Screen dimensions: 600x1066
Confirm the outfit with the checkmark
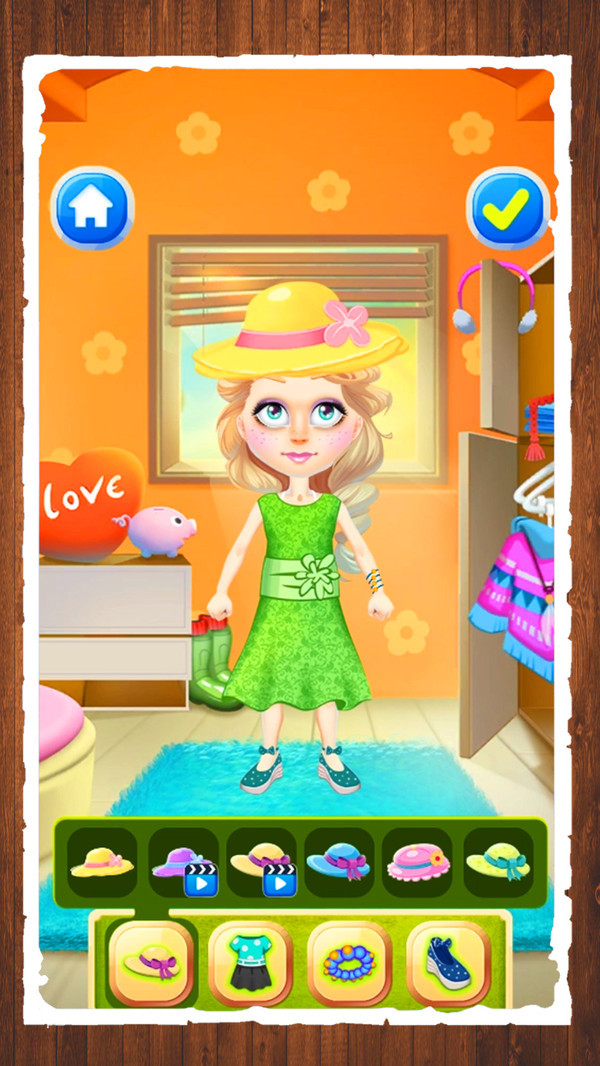coord(509,208)
